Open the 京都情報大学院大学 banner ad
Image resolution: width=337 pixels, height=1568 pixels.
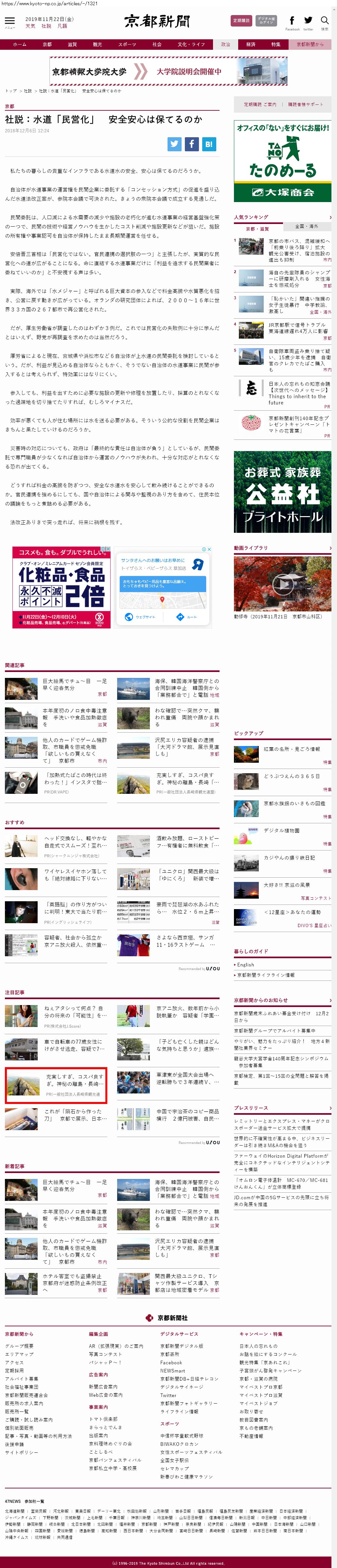click(168, 71)
